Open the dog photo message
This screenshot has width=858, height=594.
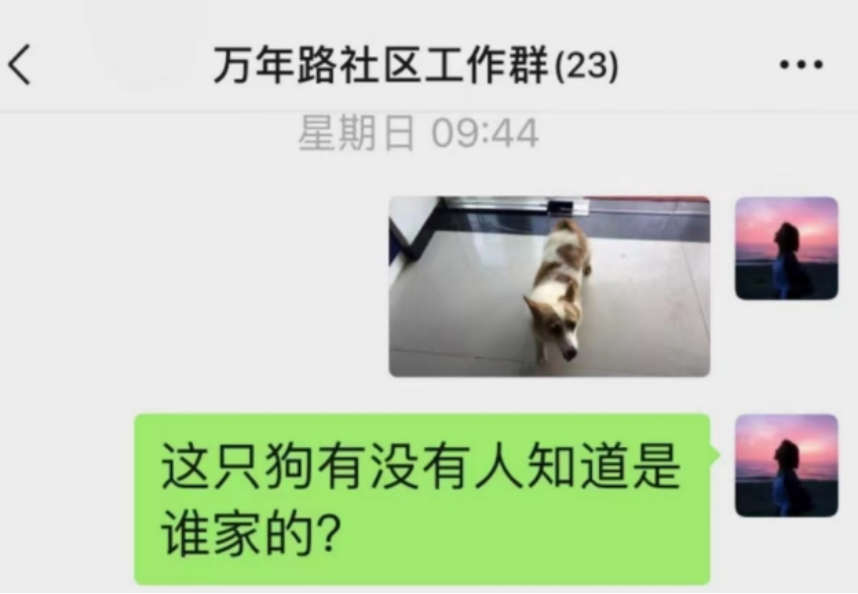(549, 286)
